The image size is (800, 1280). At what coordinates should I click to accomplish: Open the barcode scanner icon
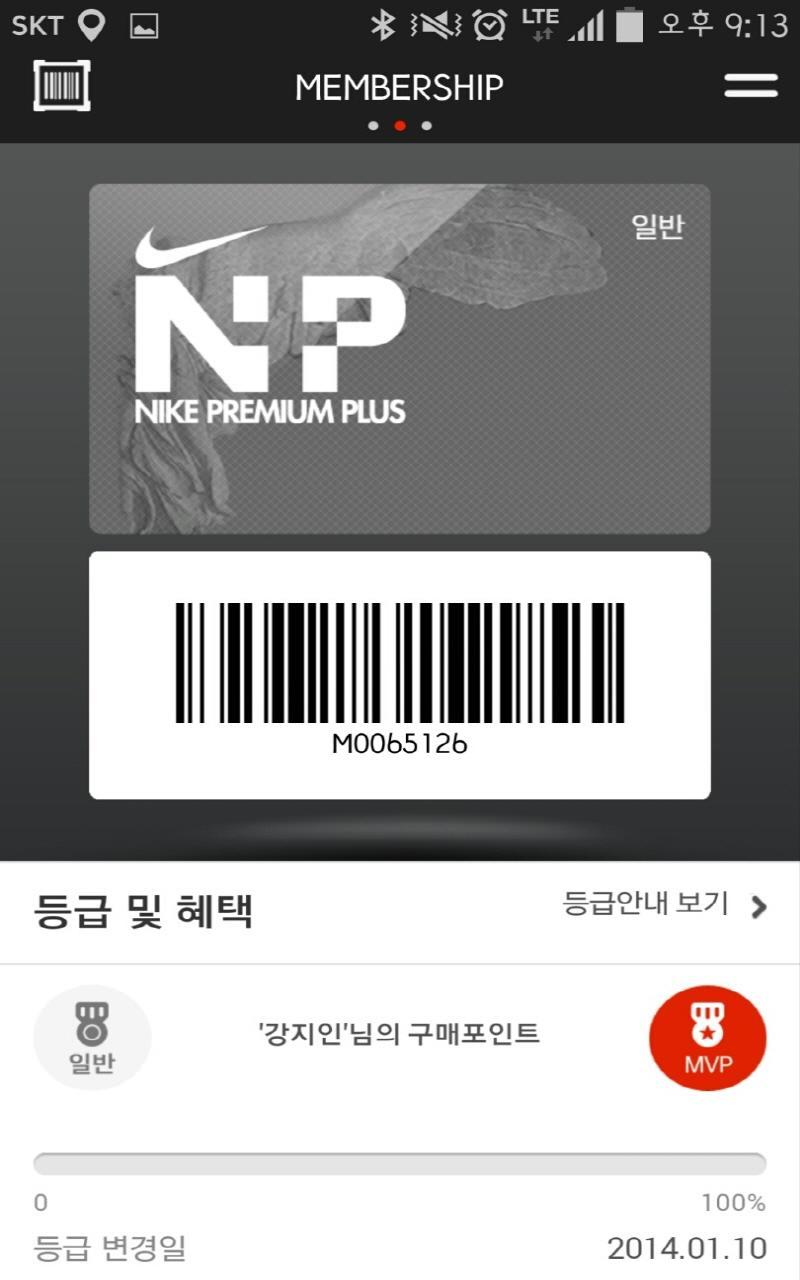click(x=62, y=86)
